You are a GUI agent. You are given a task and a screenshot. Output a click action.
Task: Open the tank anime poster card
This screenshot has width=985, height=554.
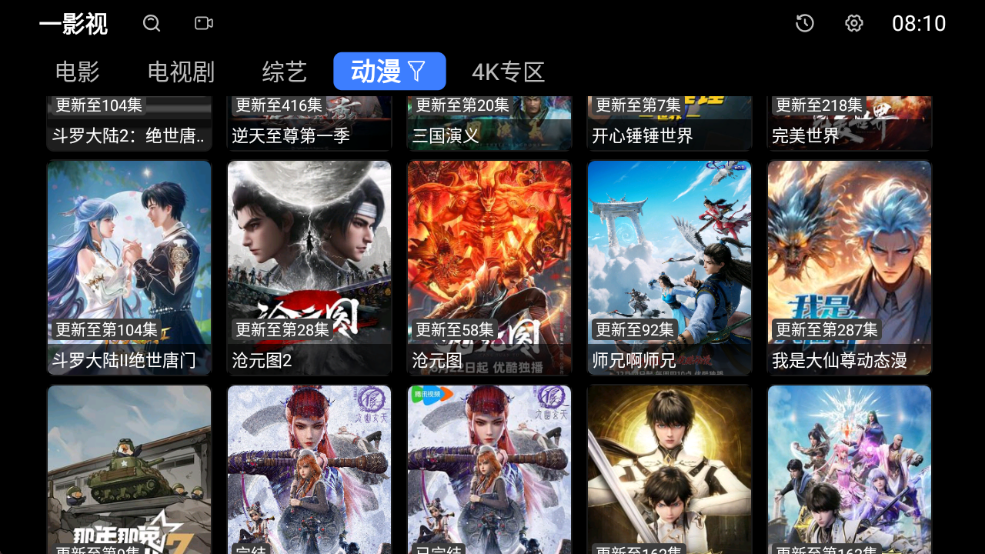[x=129, y=470]
